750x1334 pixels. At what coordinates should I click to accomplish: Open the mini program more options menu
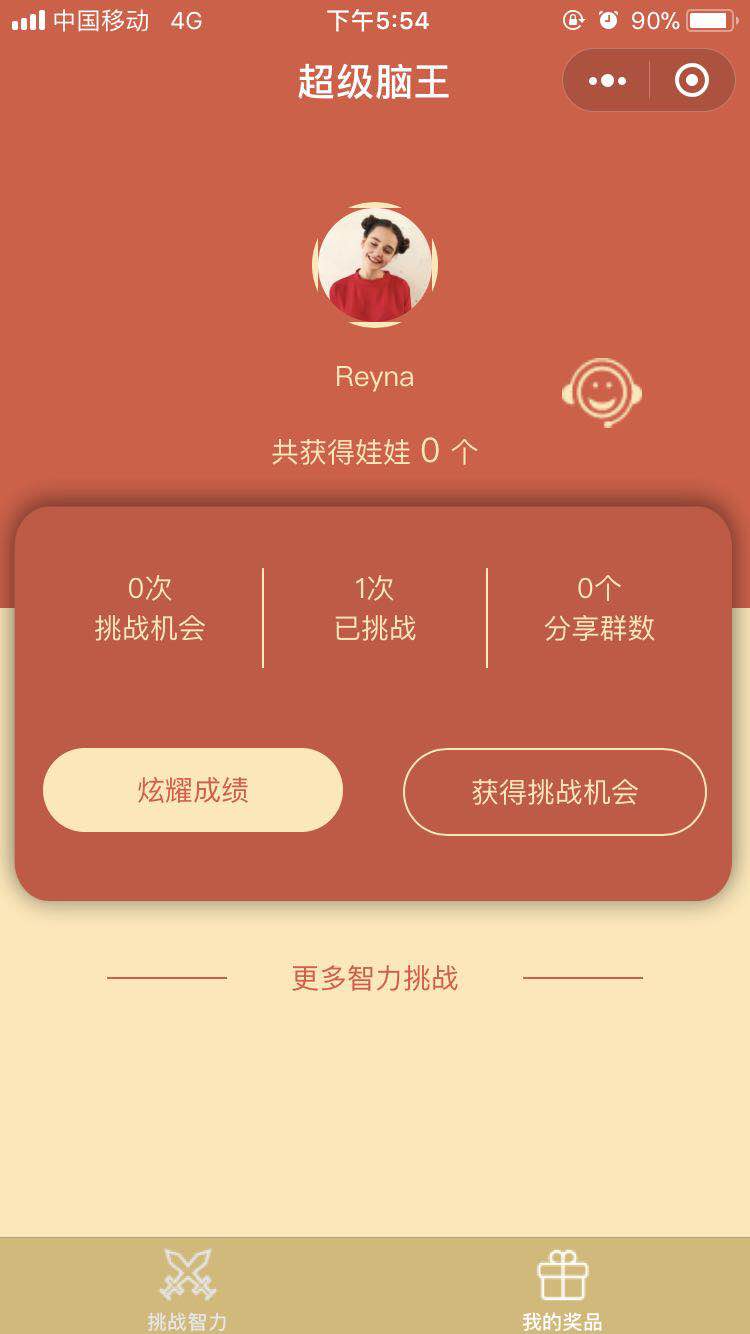click(607, 81)
